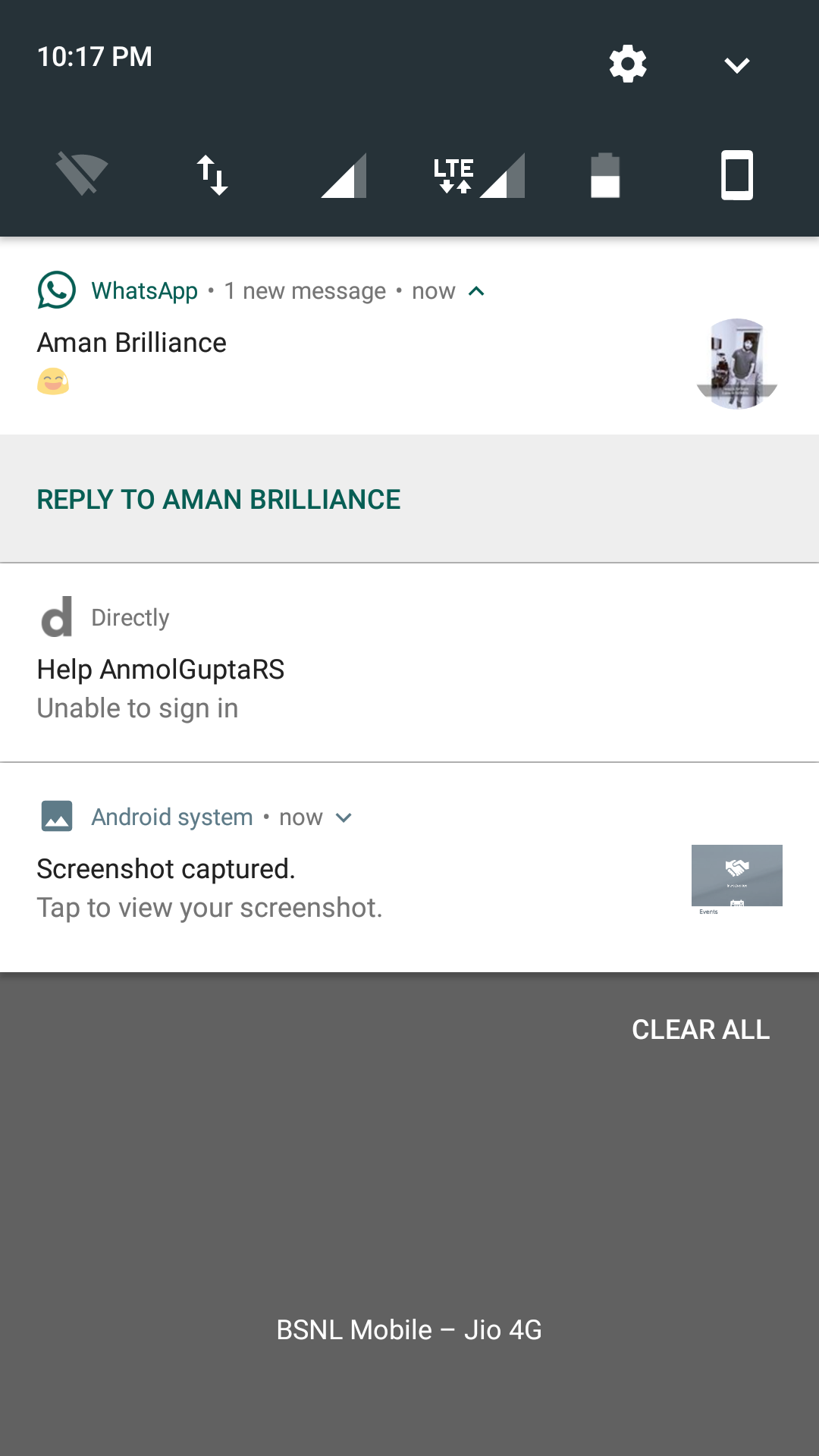Viewport: 819px width, 1456px height.
Task: Toggle the Wi-Fi quick setting
Action: 82,174
